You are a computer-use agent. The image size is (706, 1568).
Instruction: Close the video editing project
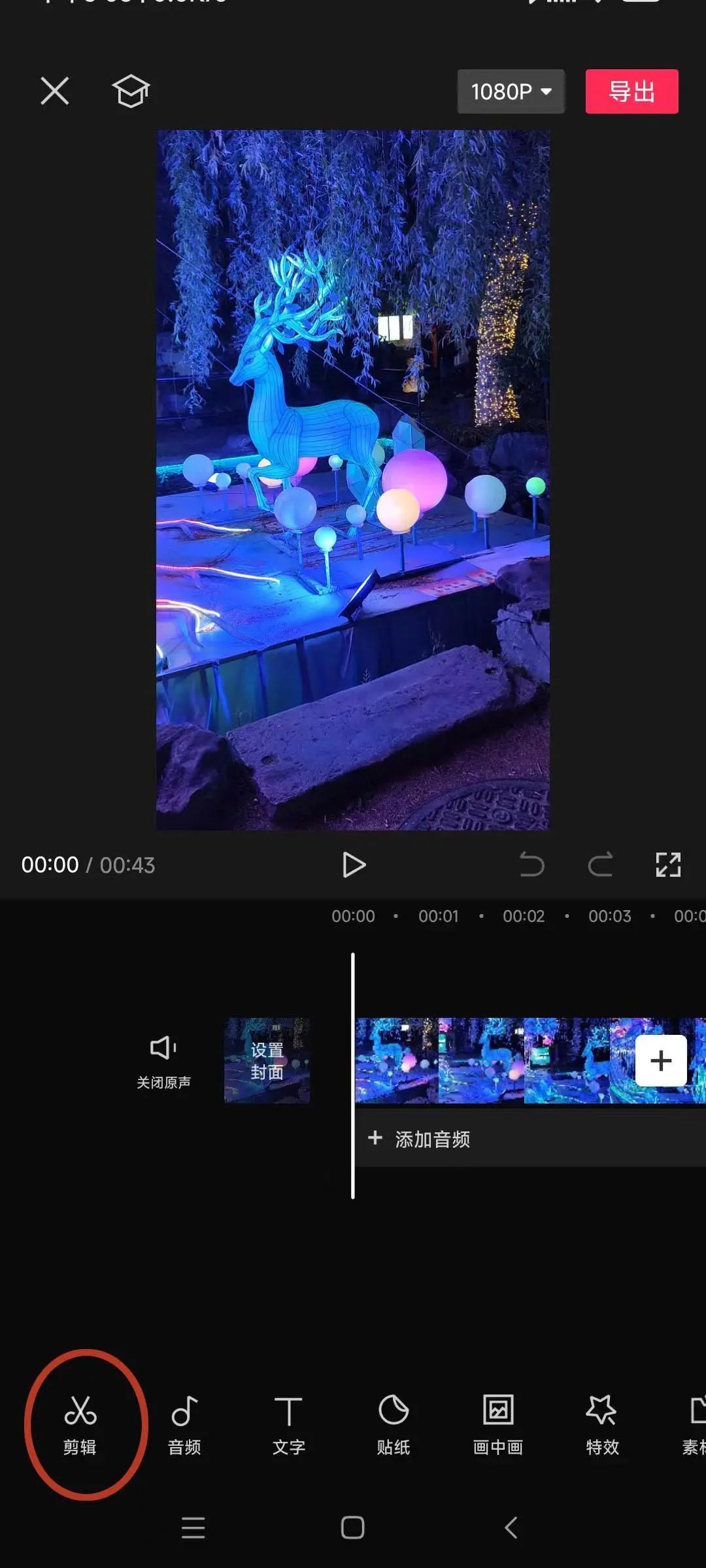pyautogui.click(x=55, y=91)
